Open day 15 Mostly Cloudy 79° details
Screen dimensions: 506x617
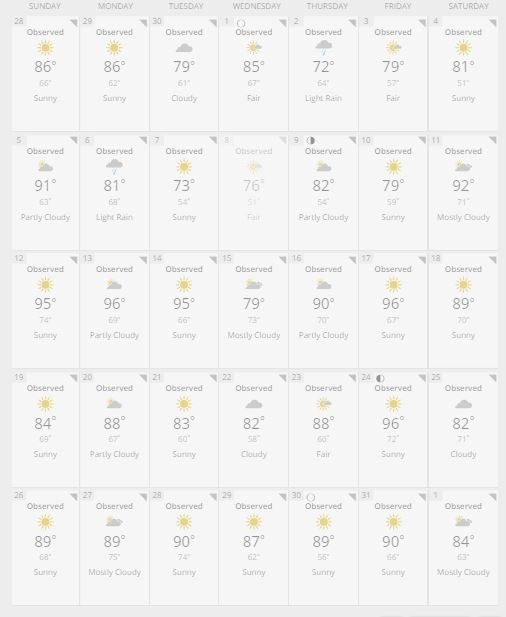[x=254, y=311]
